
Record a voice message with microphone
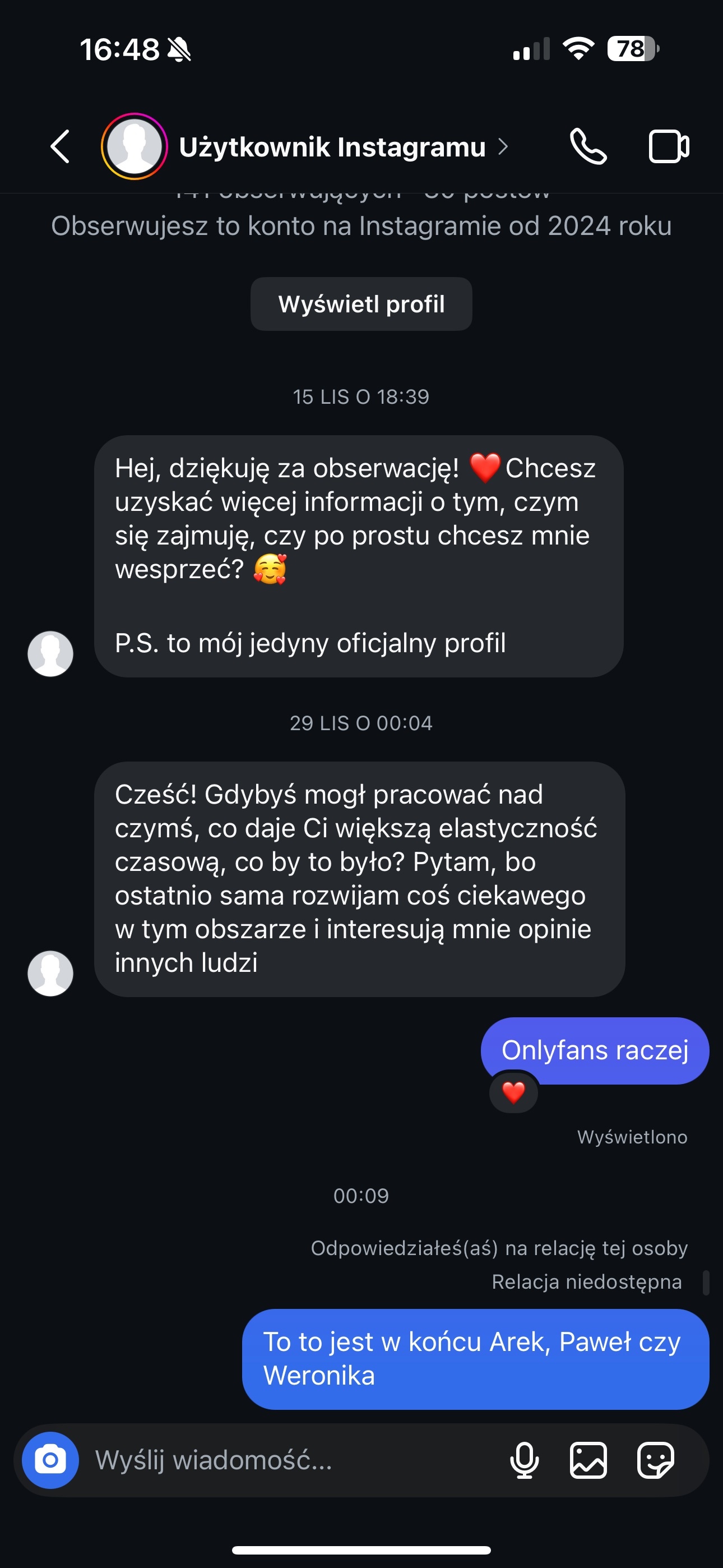point(524,1460)
